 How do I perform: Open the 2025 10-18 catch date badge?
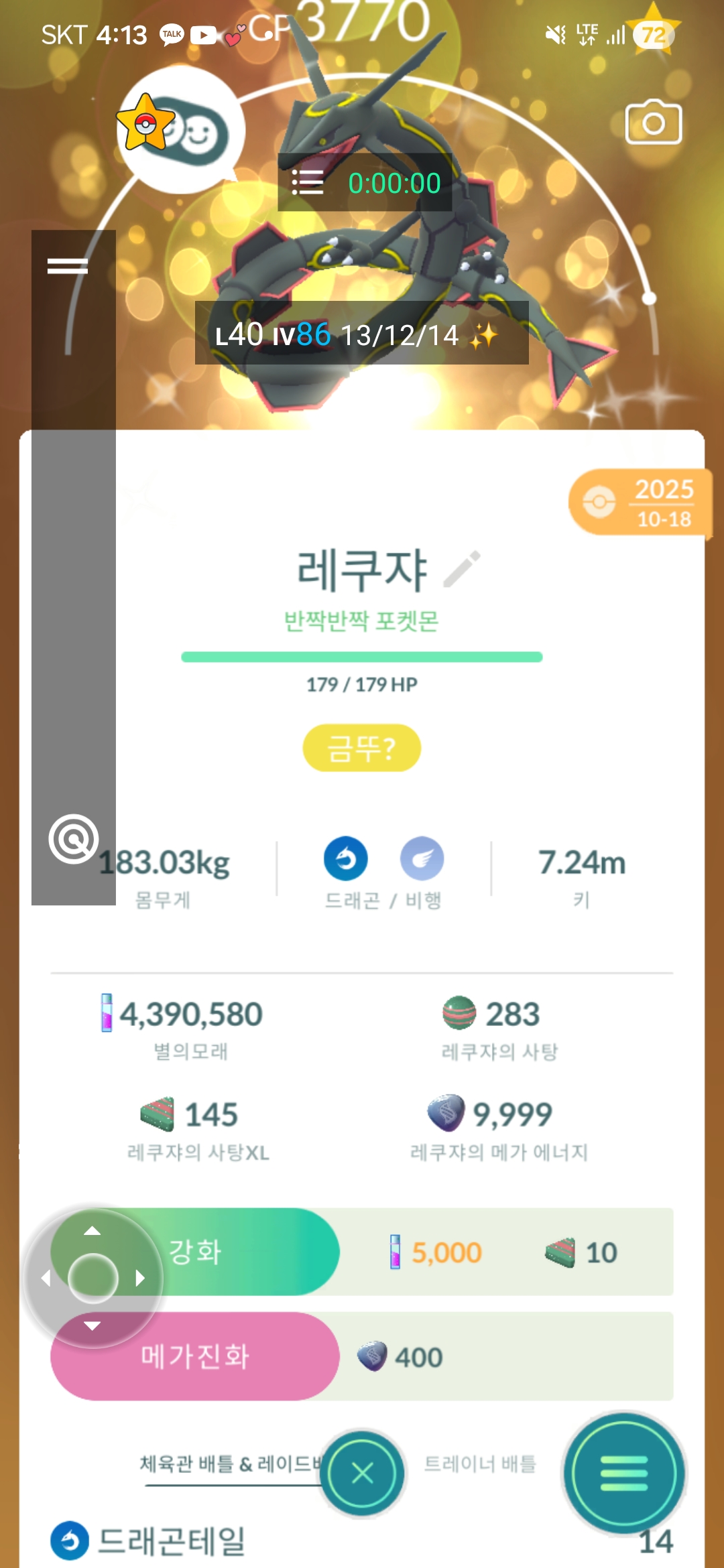640,503
